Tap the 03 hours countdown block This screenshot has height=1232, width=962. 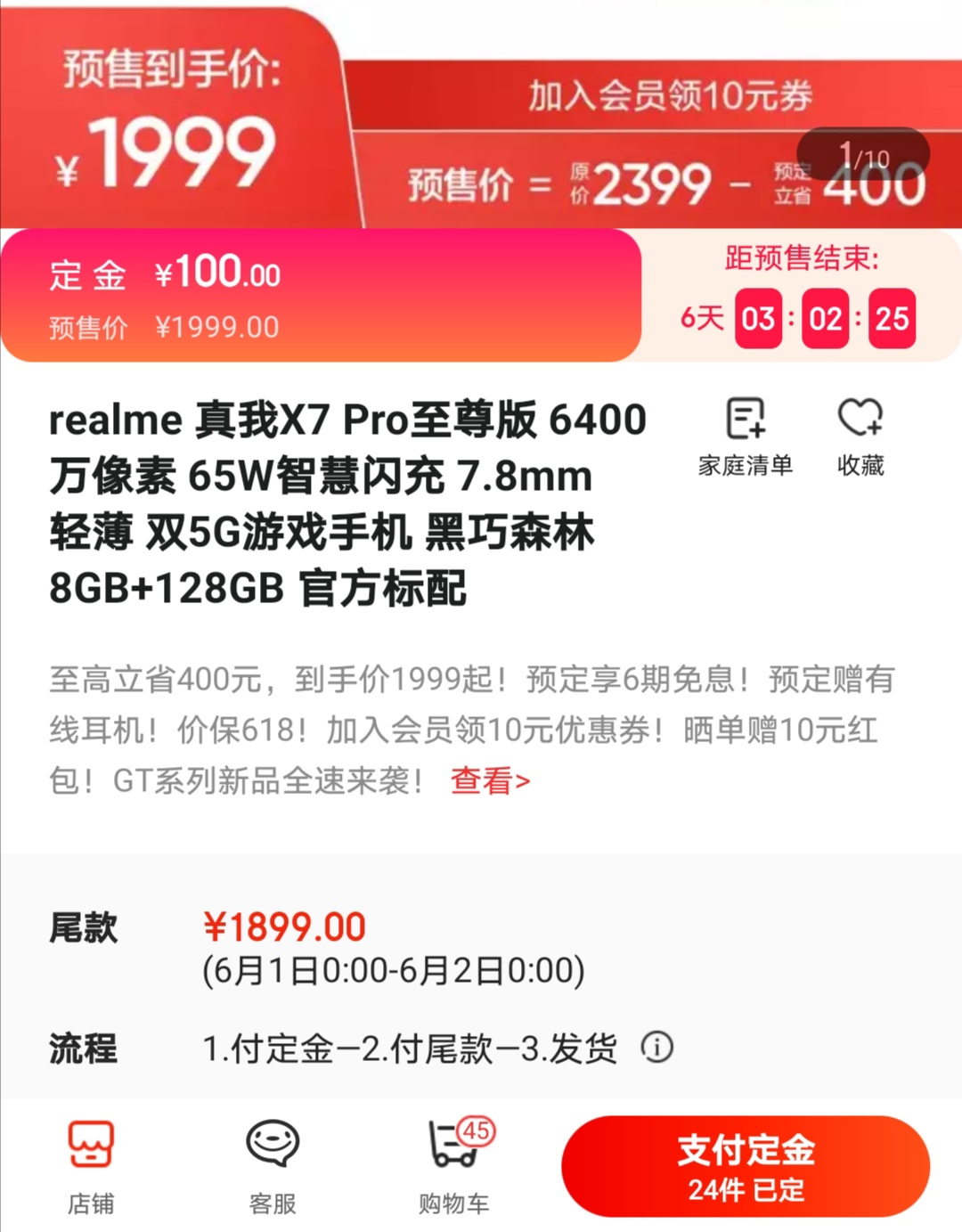(756, 318)
